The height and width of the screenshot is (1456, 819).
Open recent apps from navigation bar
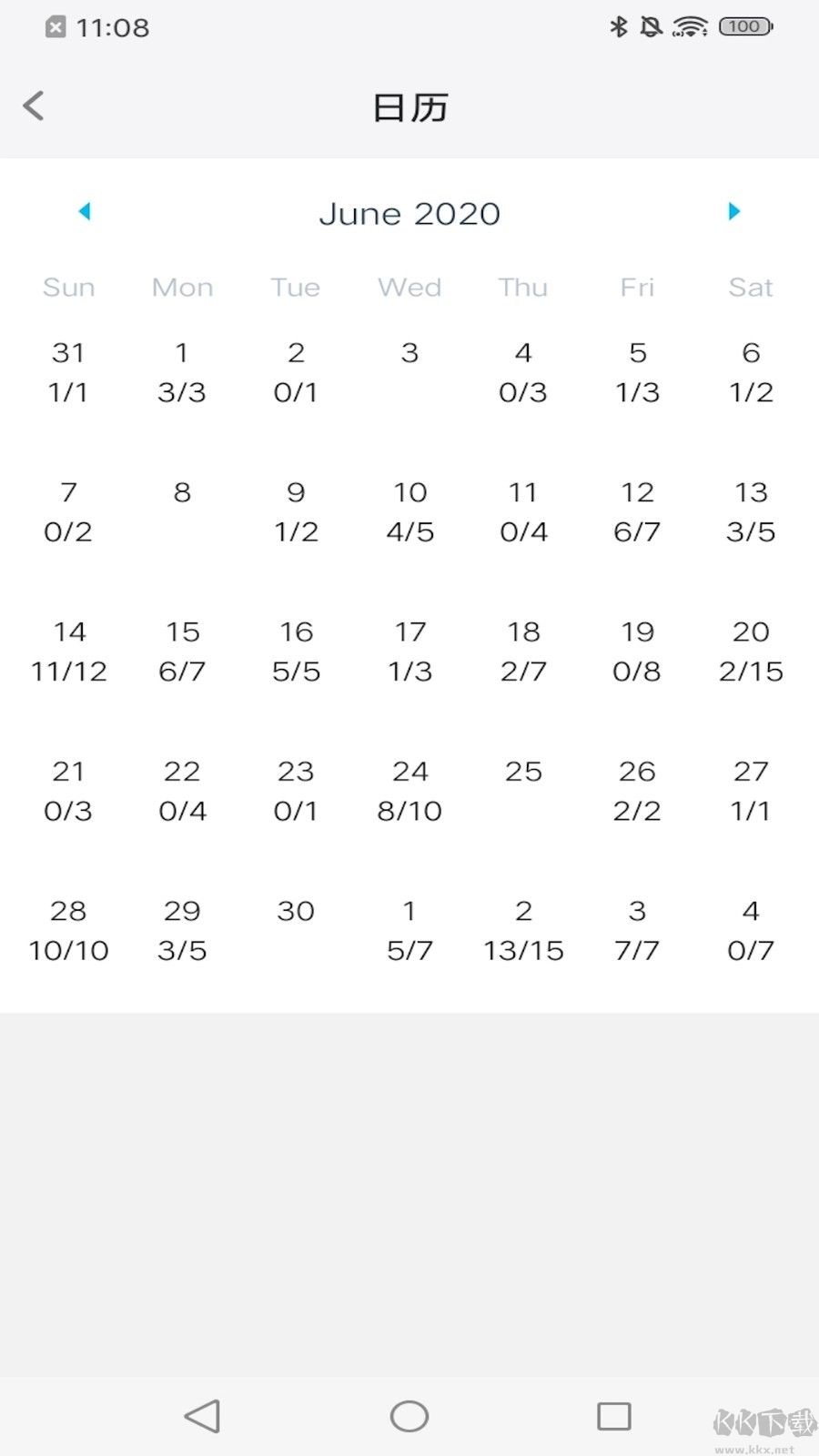pos(614,1416)
